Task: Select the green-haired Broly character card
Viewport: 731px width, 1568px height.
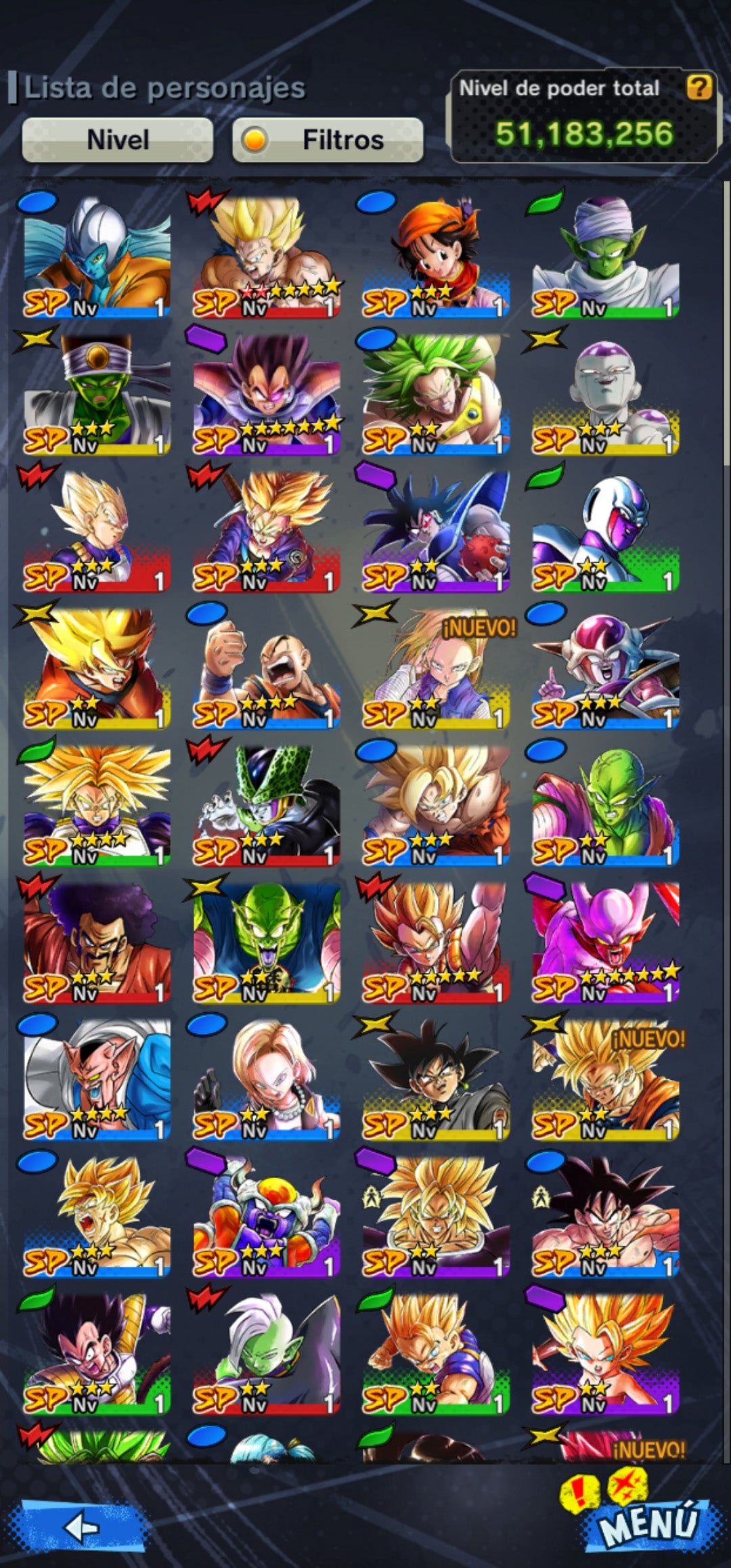Action: pyautogui.click(x=435, y=394)
